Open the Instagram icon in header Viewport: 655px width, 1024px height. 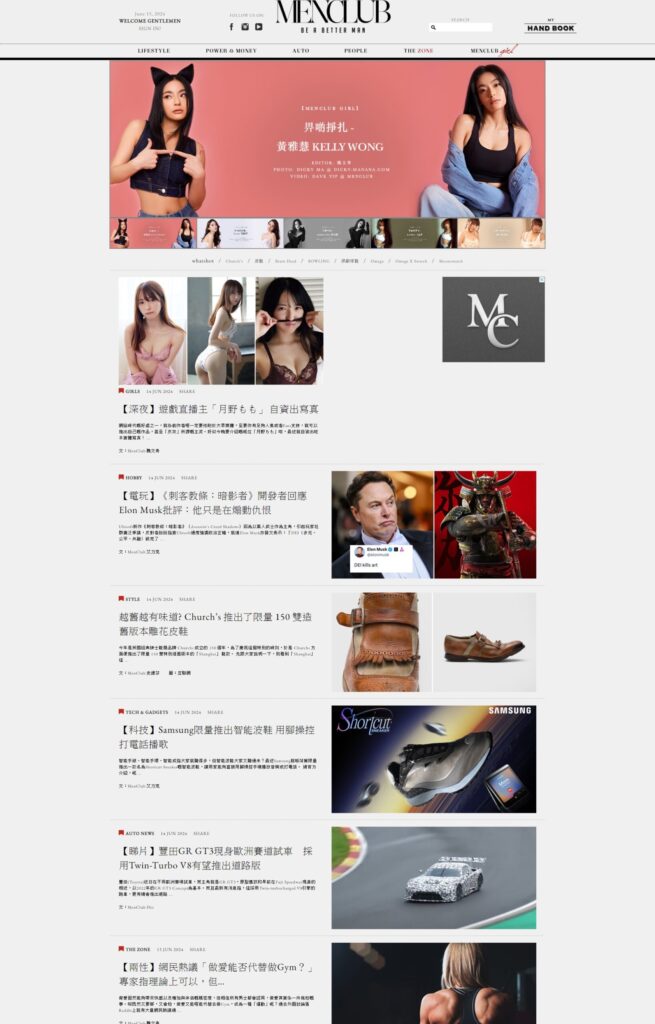coord(245,27)
